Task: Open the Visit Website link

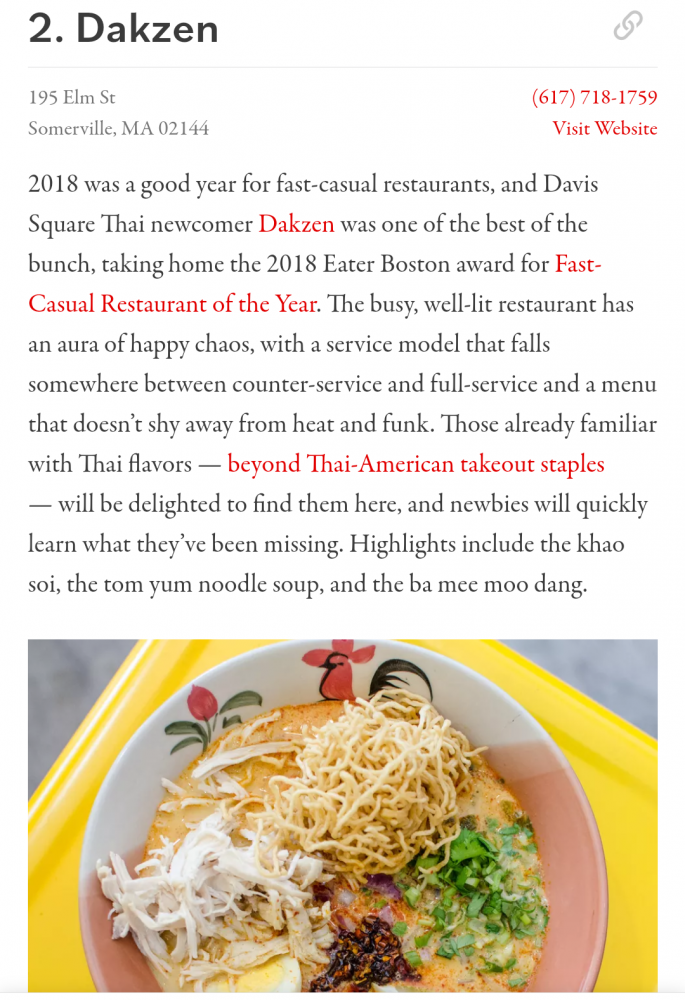Action: pyautogui.click(x=604, y=129)
